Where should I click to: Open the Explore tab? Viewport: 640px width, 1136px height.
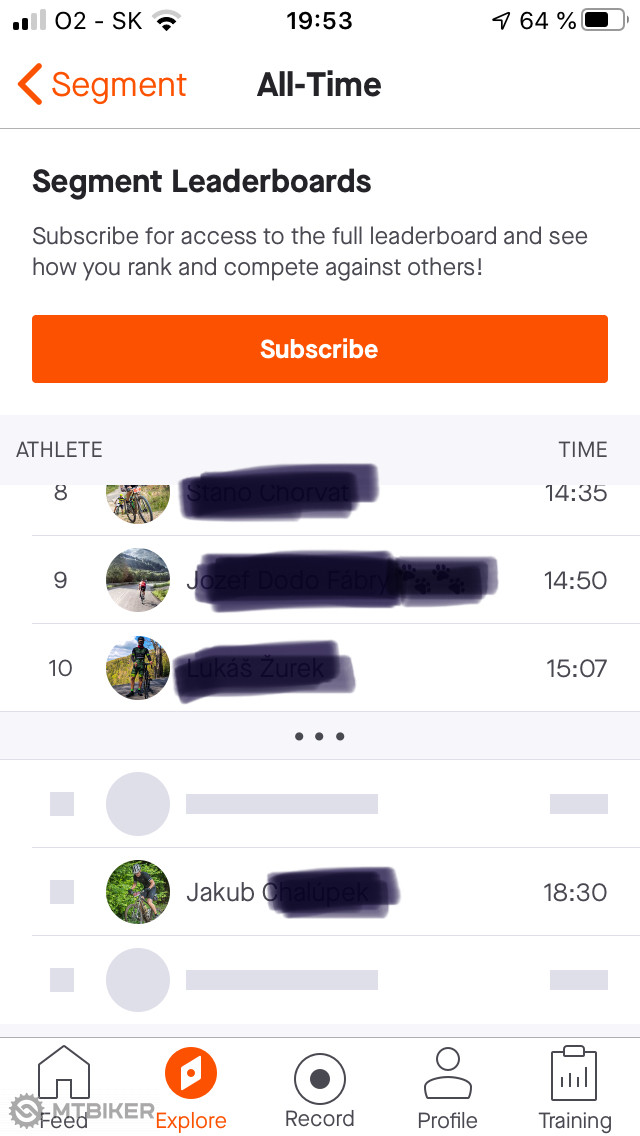(191, 1087)
